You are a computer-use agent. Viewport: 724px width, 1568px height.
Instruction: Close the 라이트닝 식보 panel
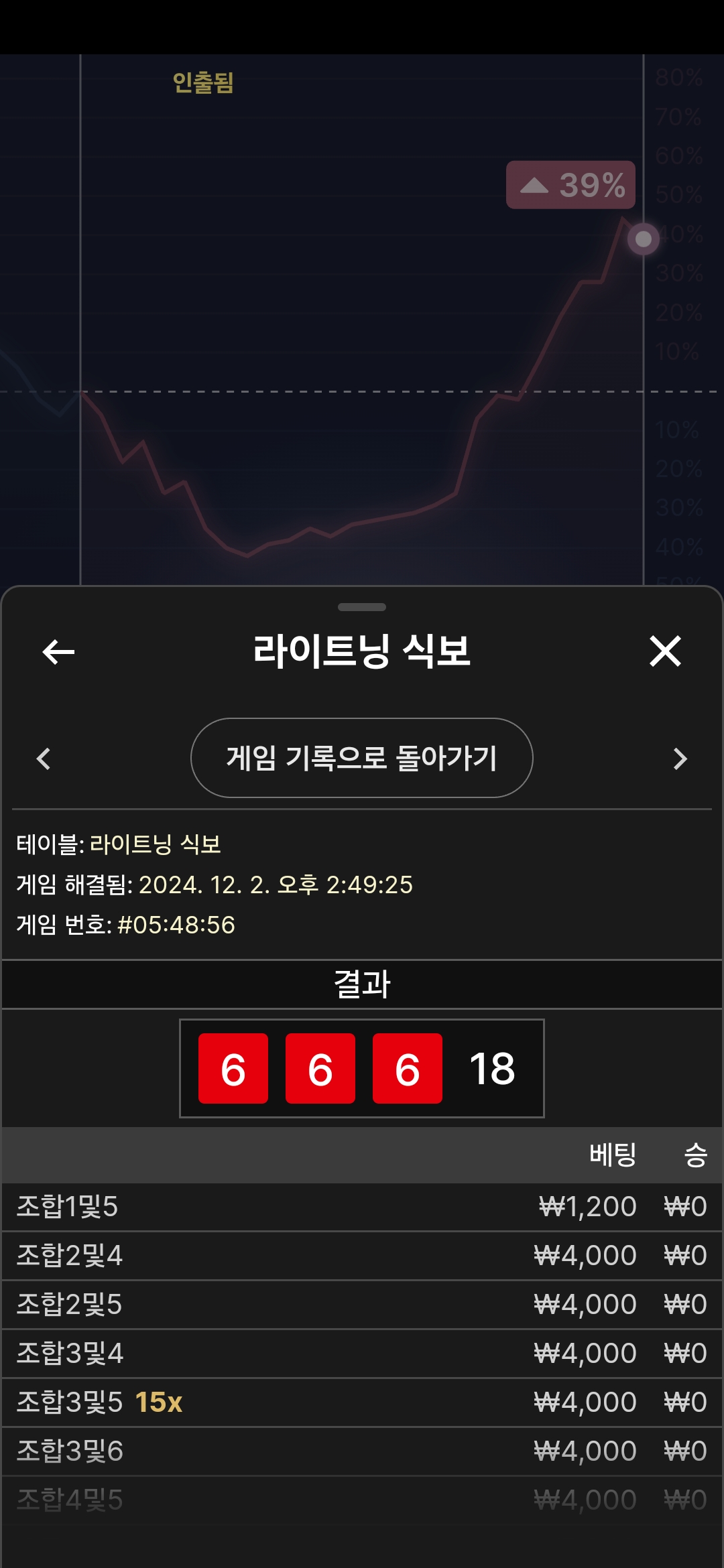coord(665,651)
